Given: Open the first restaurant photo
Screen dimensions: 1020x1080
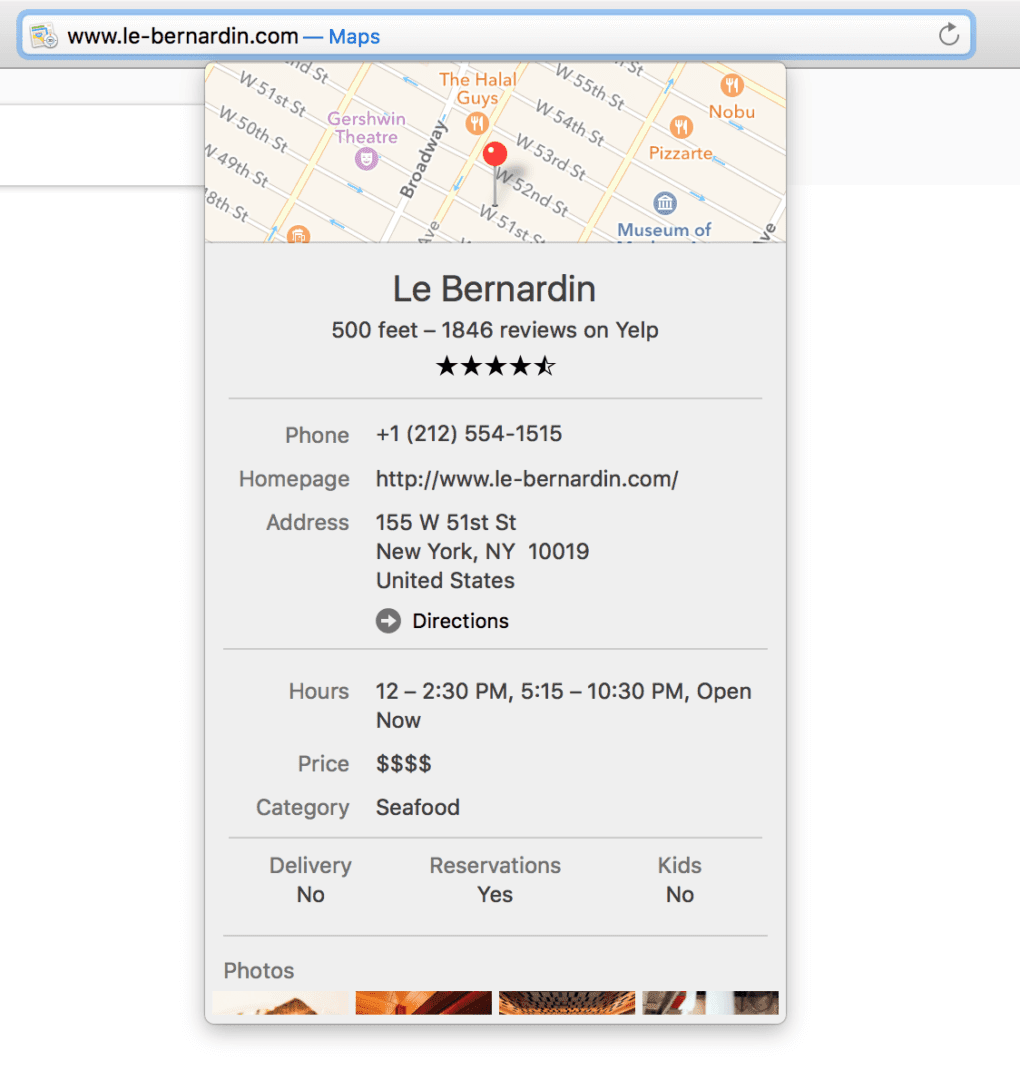Looking at the screenshot, I should (x=280, y=1003).
